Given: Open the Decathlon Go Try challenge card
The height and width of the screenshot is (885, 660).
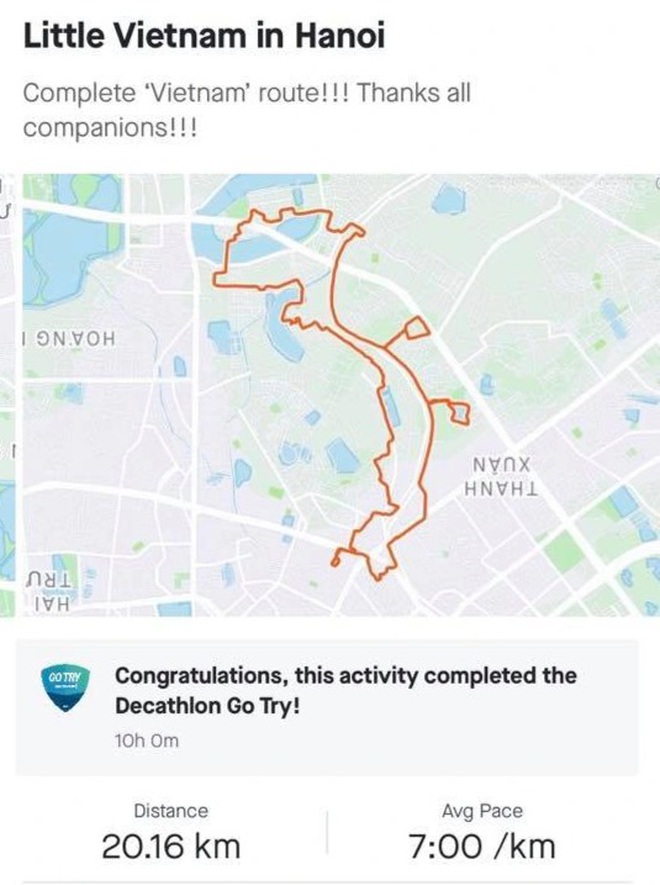Looking at the screenshot, I should [328, 706].
